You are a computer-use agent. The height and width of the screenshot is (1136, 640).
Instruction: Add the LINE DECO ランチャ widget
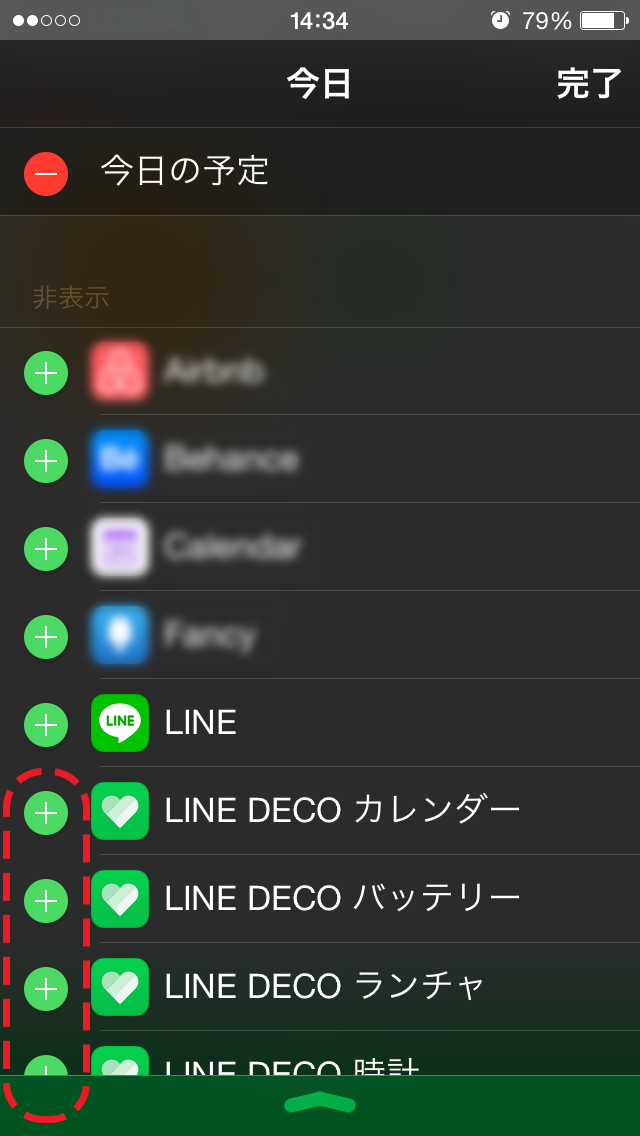tap(46, 988)
